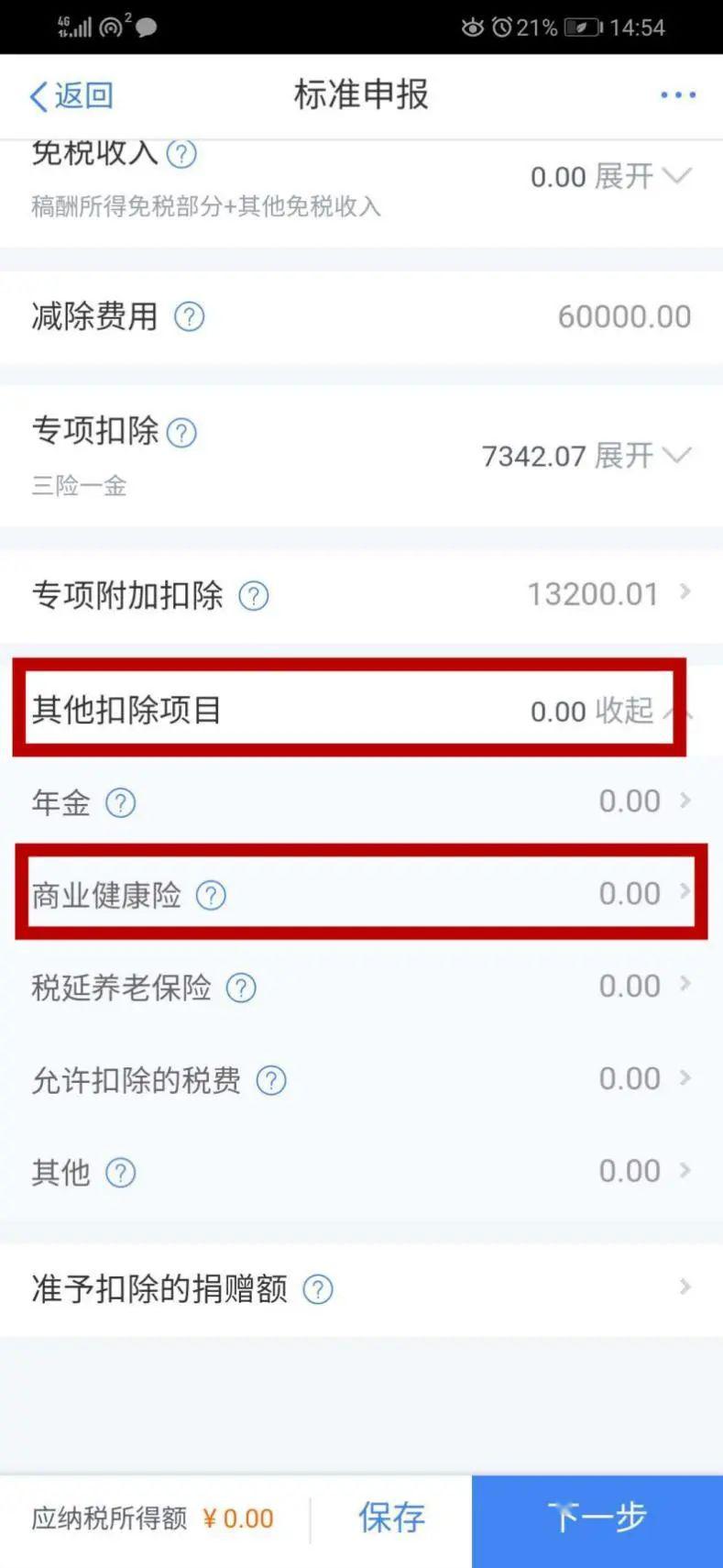Screen dimensions: 723x1568
Task: Tap 下一步 to continue
Action: (597, 1518)
